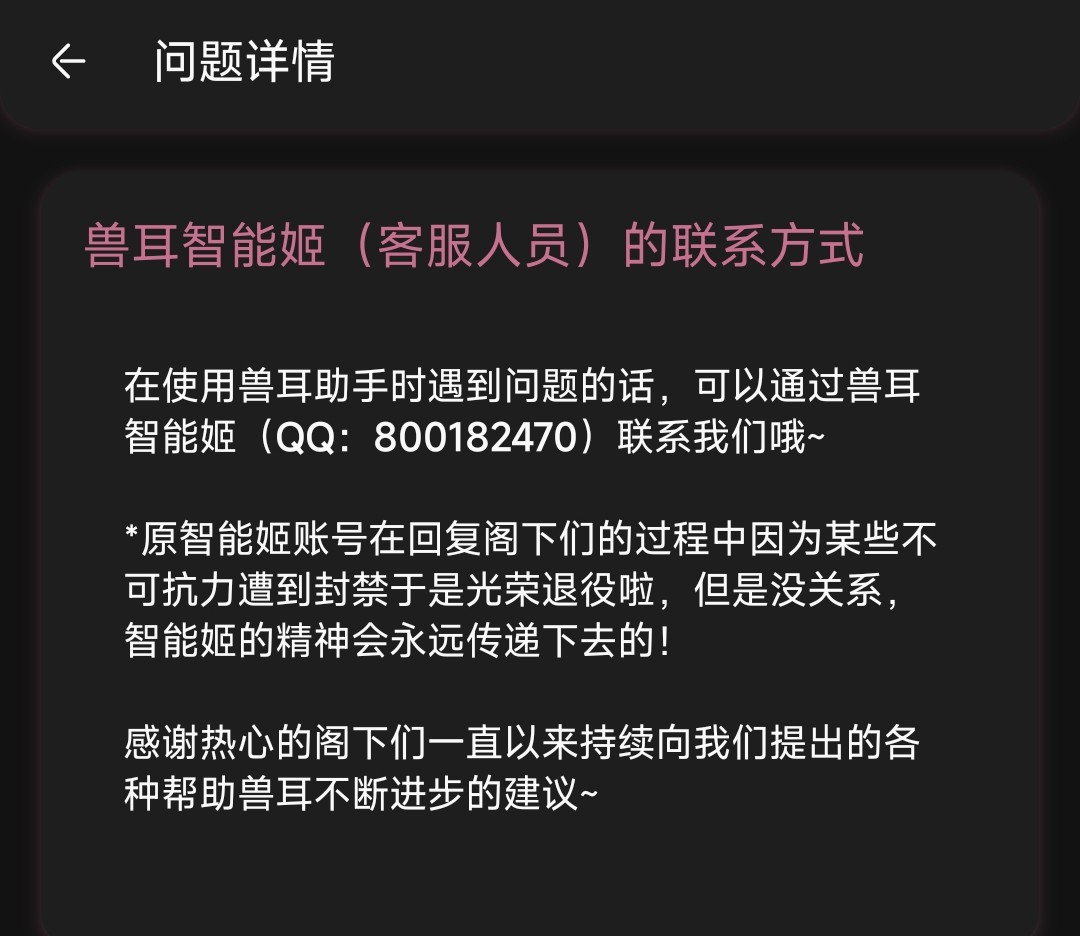
Task: Go back from 问题详情 page
Action: coord(68,62)
